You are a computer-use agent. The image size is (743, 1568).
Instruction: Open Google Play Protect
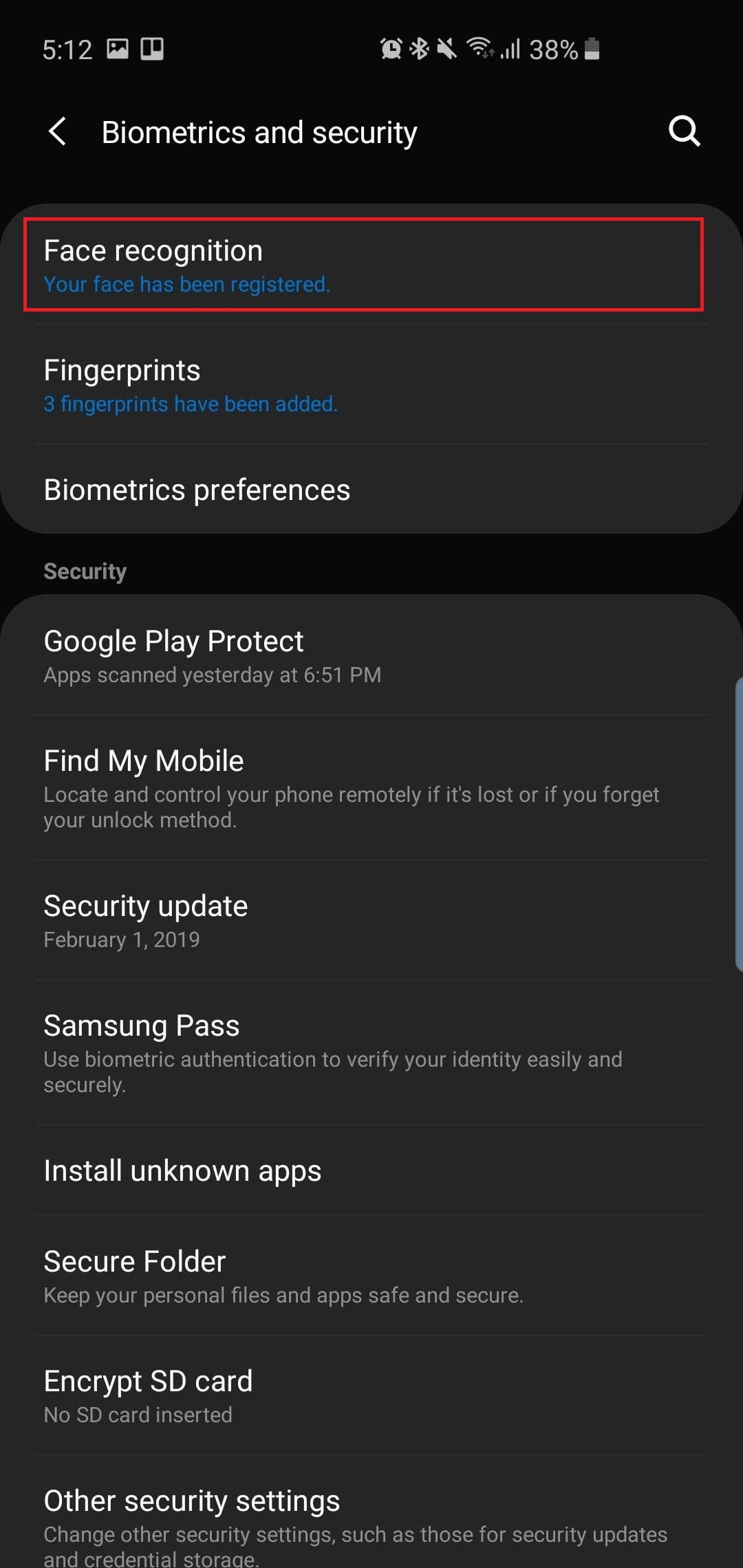pyautogui.click(x=371, y=655)
